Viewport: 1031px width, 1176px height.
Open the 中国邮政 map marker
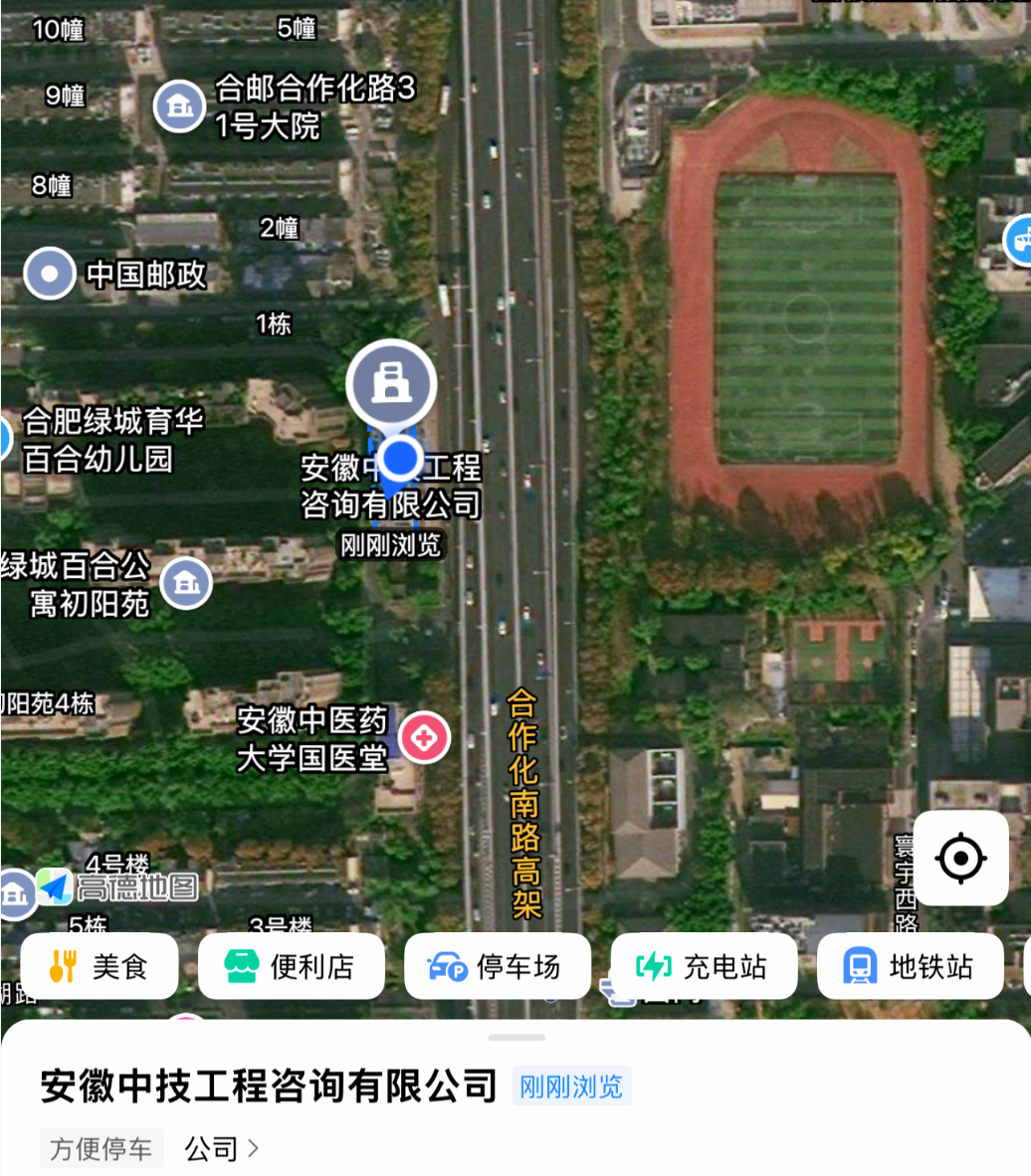[x=50, y=274]
